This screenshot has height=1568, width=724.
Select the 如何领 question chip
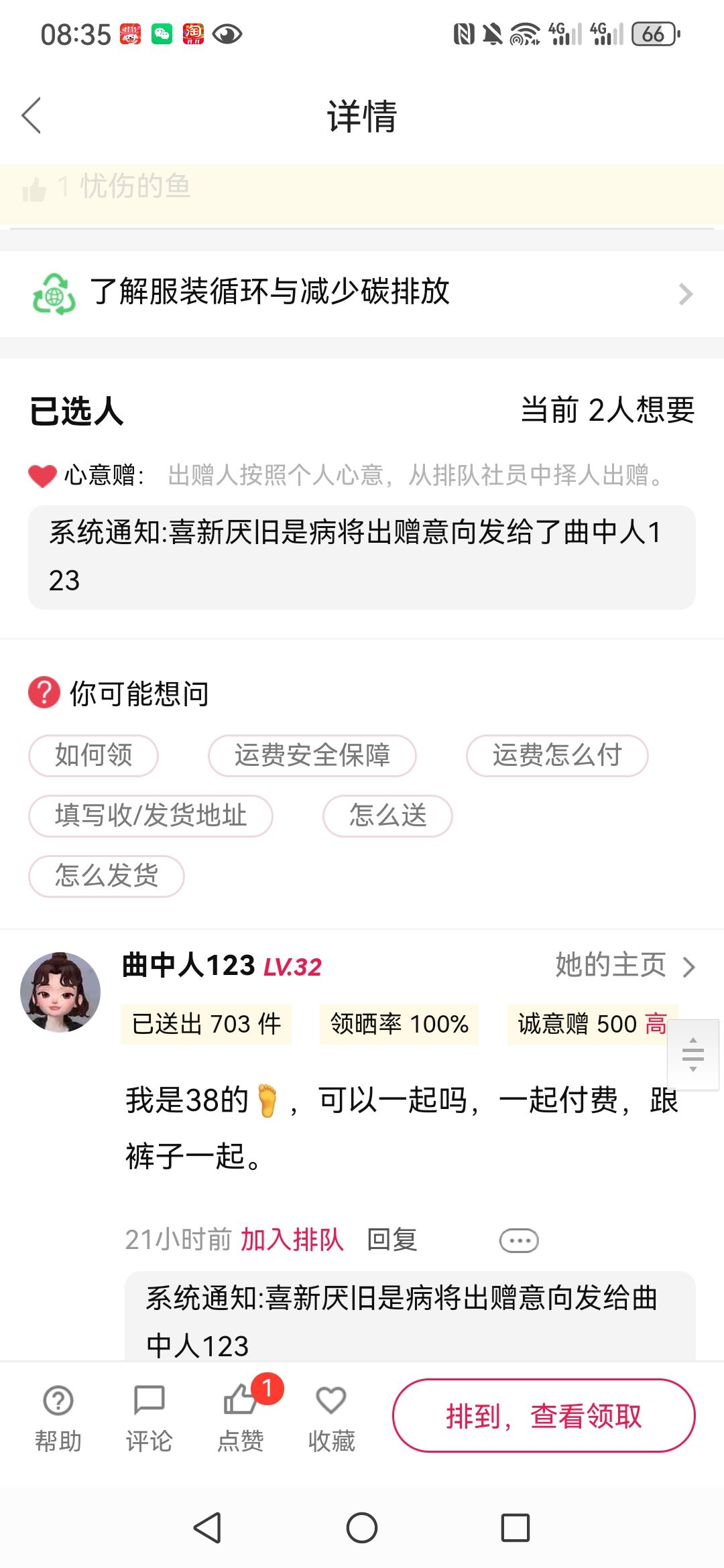[93, 755]
